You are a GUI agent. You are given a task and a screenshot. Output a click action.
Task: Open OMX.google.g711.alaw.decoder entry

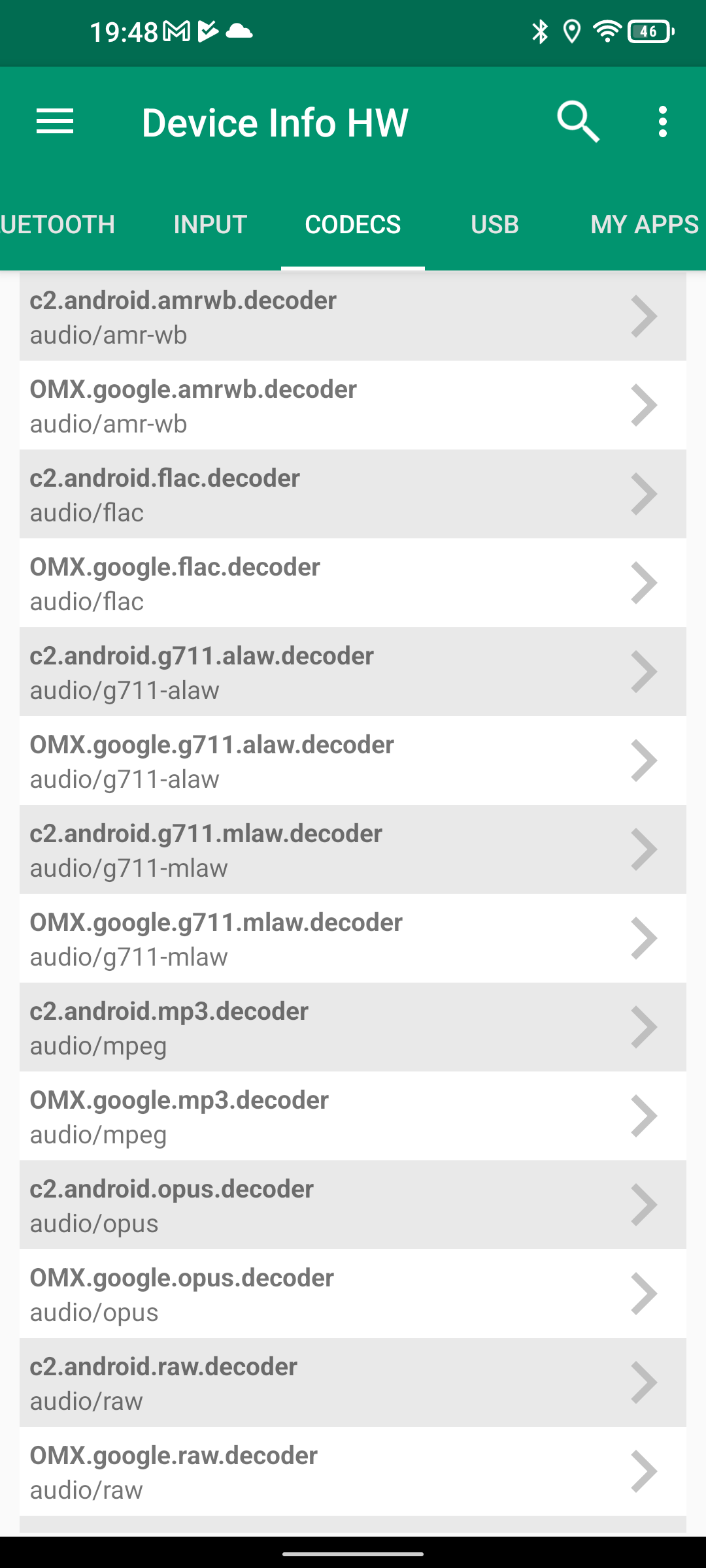point(353,761)
